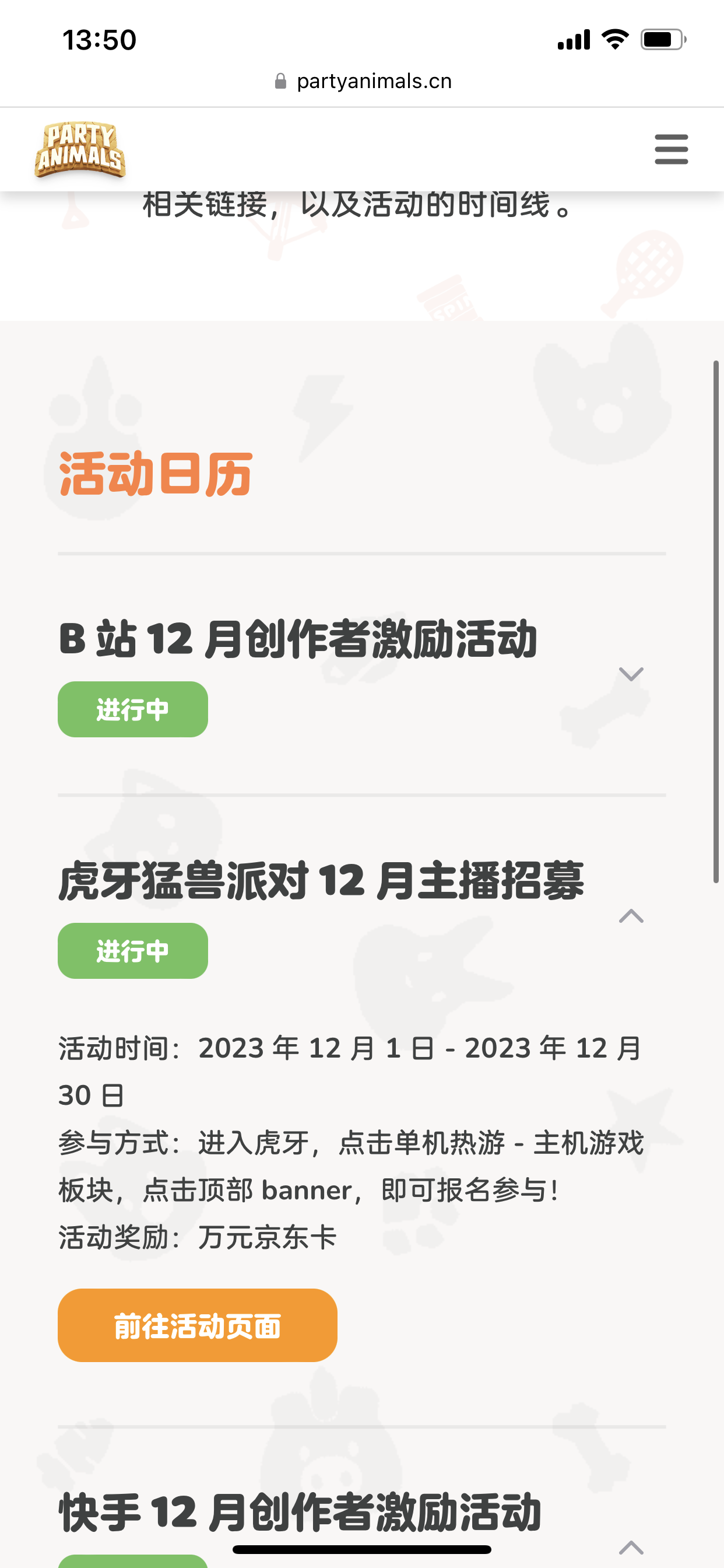Open the hamburger menu
Viewport: 724px width, 1568px height.
[x=671, y=149]
